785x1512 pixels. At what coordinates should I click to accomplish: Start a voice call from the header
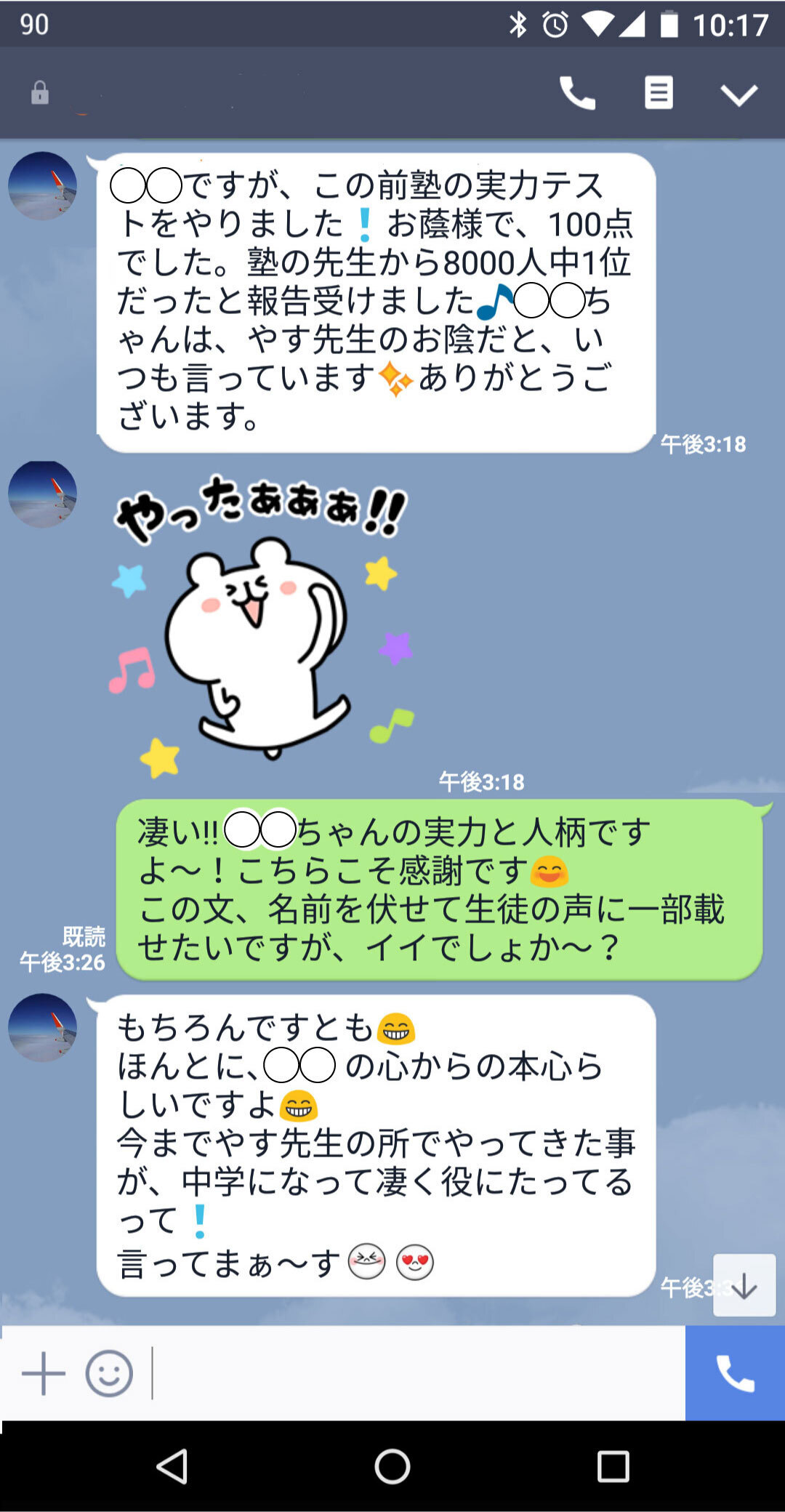(x=577, y=93)
